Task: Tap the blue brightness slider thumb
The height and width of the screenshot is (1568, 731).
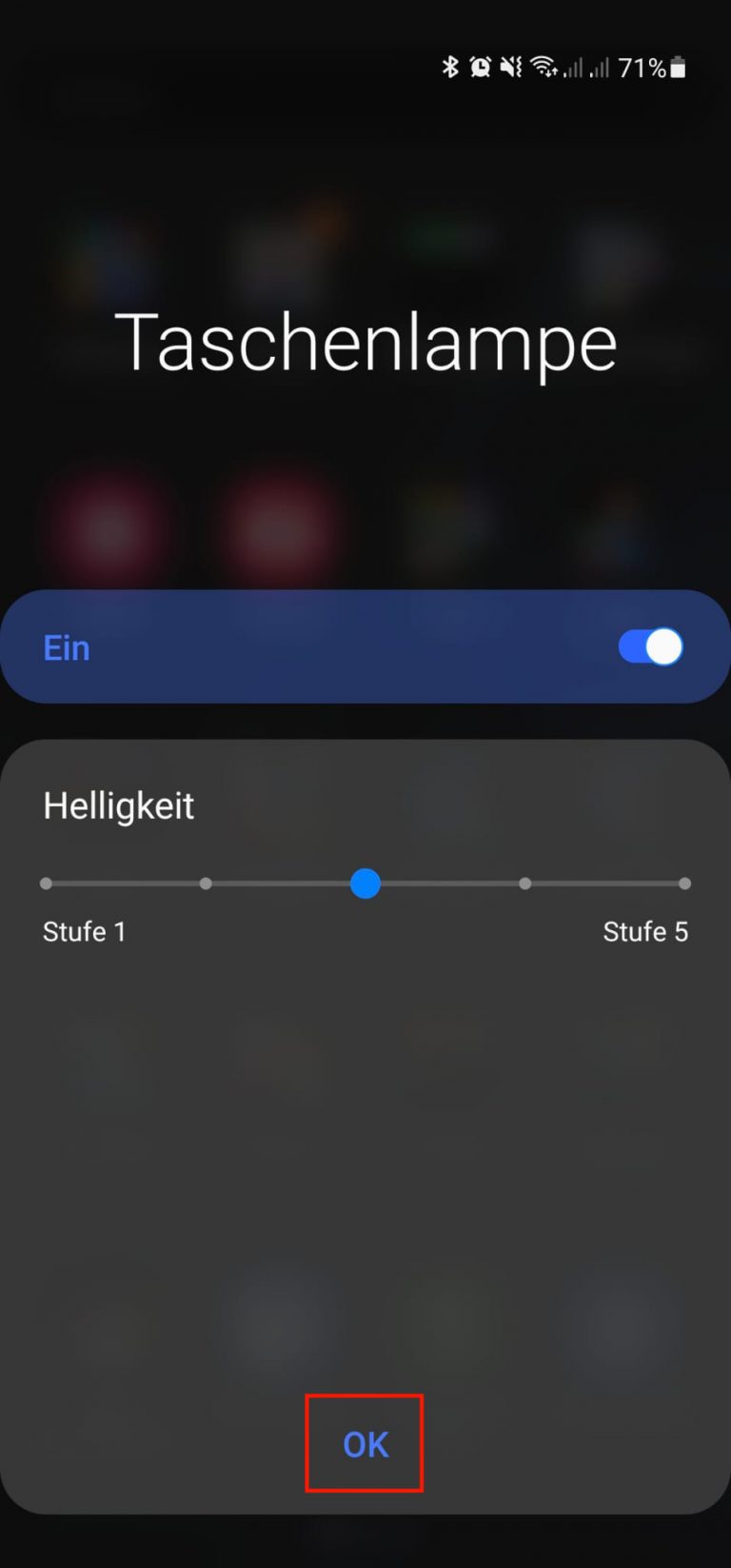Action: coord(365,883)
